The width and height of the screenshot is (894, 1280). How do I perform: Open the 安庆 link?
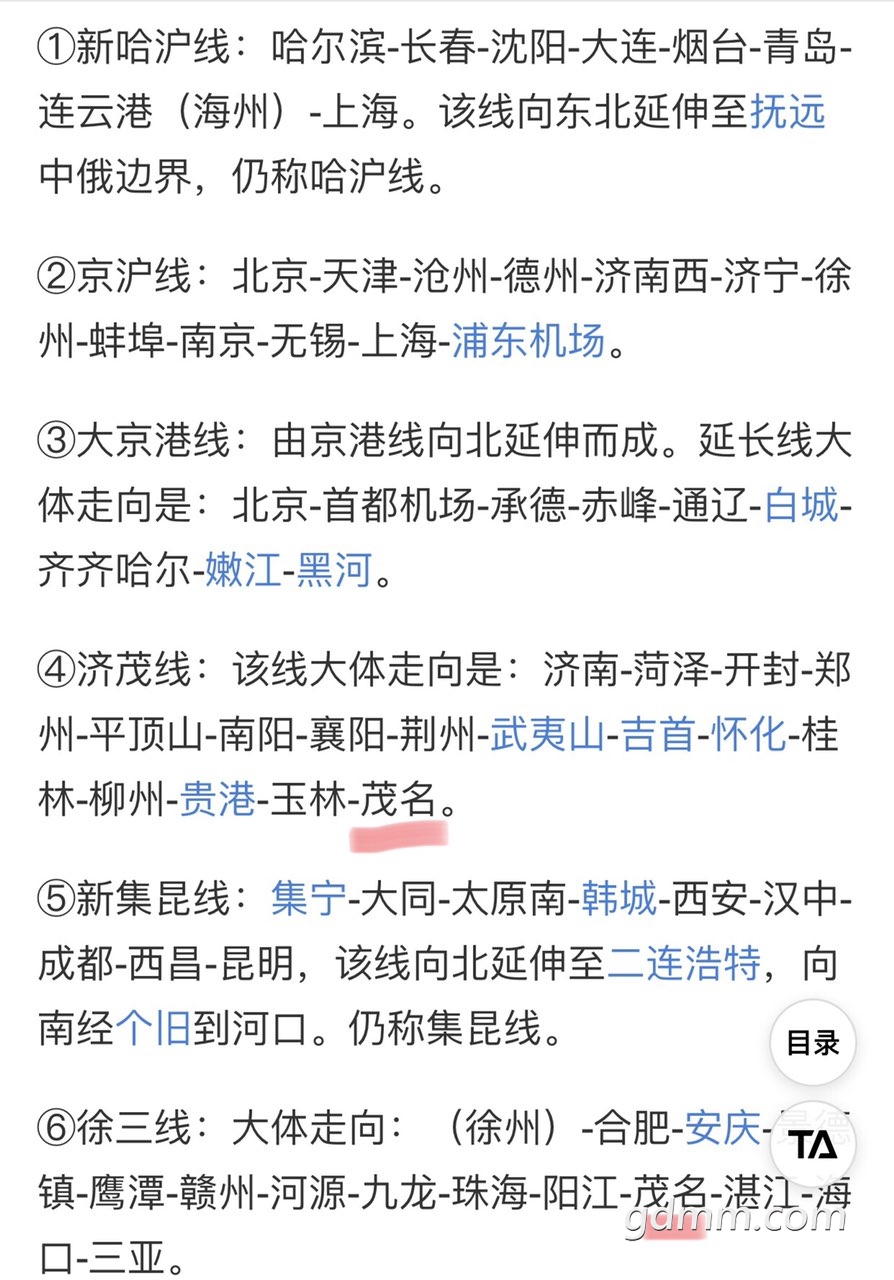[x=722, y=1131]
